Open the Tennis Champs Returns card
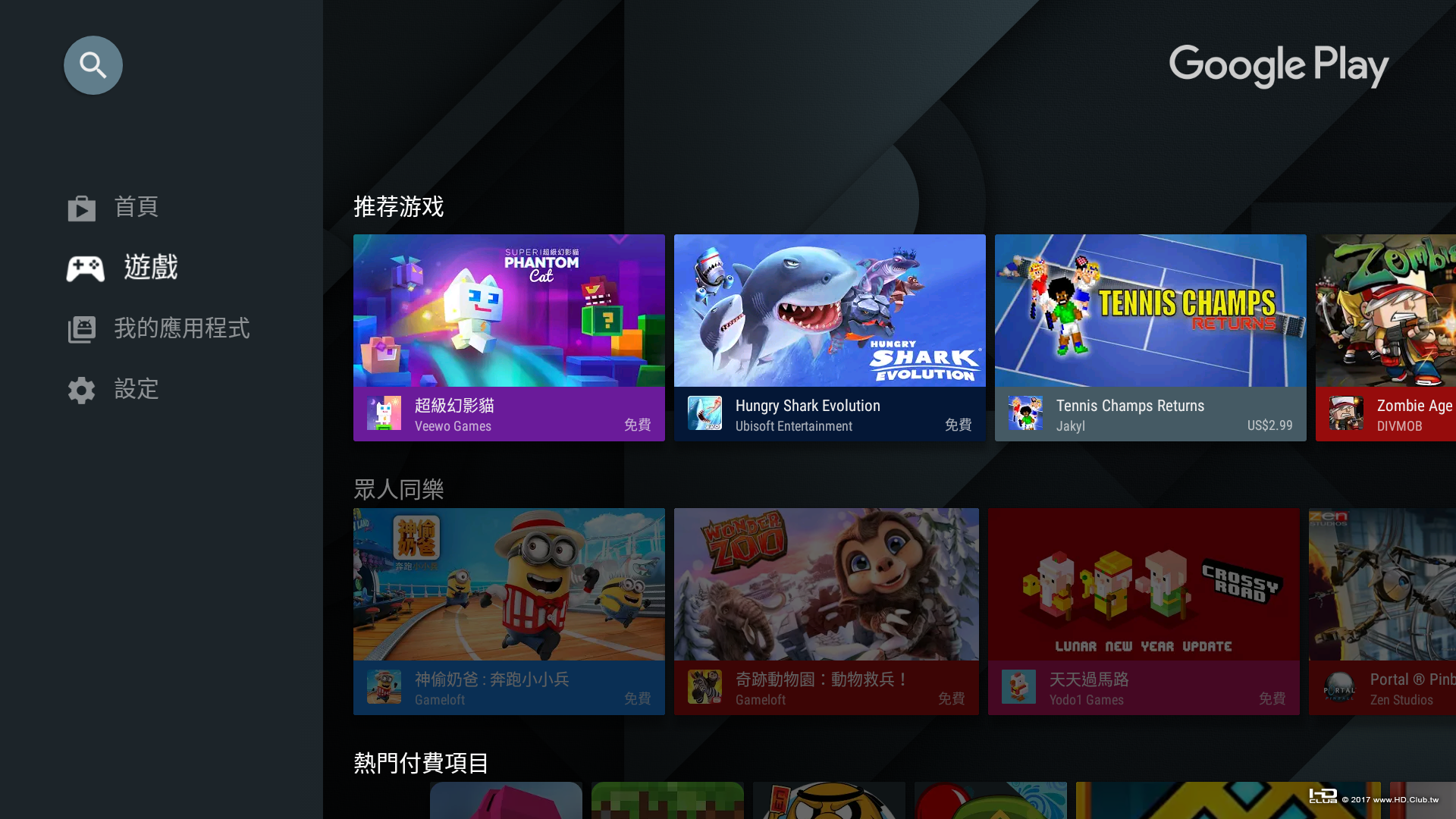The width and height of the screenshot is (1456, 819). point(1150,337)
